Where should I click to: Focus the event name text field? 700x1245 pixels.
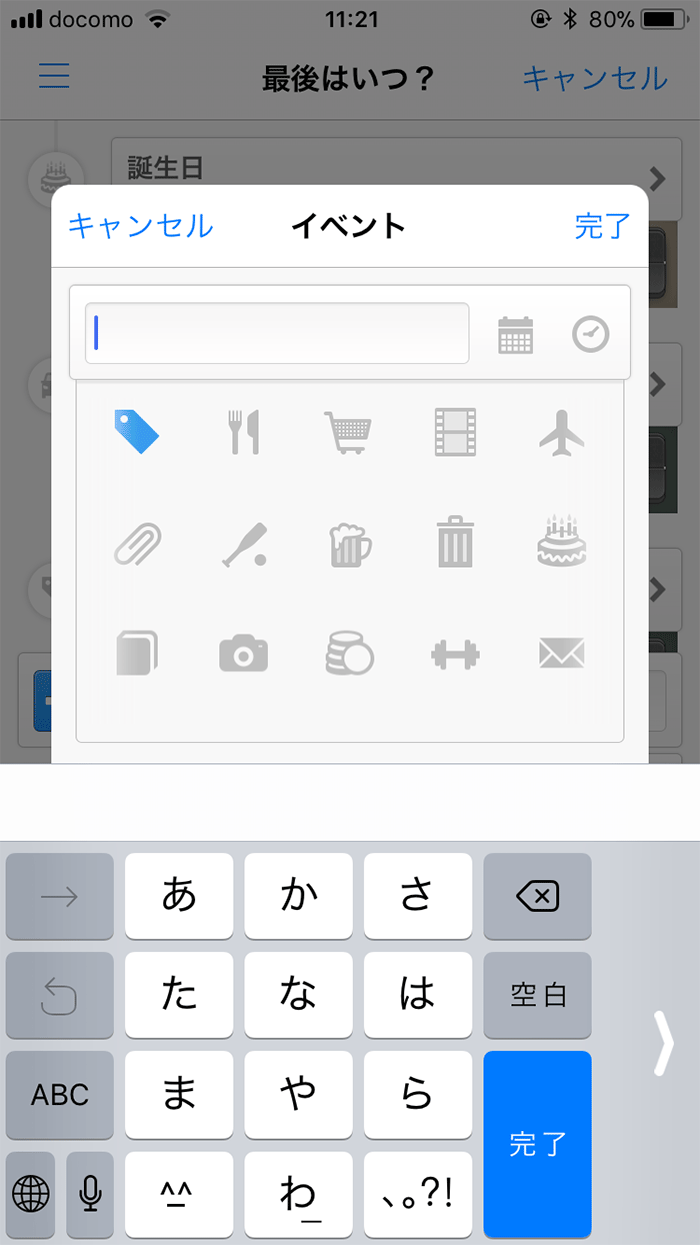point(277,333)
